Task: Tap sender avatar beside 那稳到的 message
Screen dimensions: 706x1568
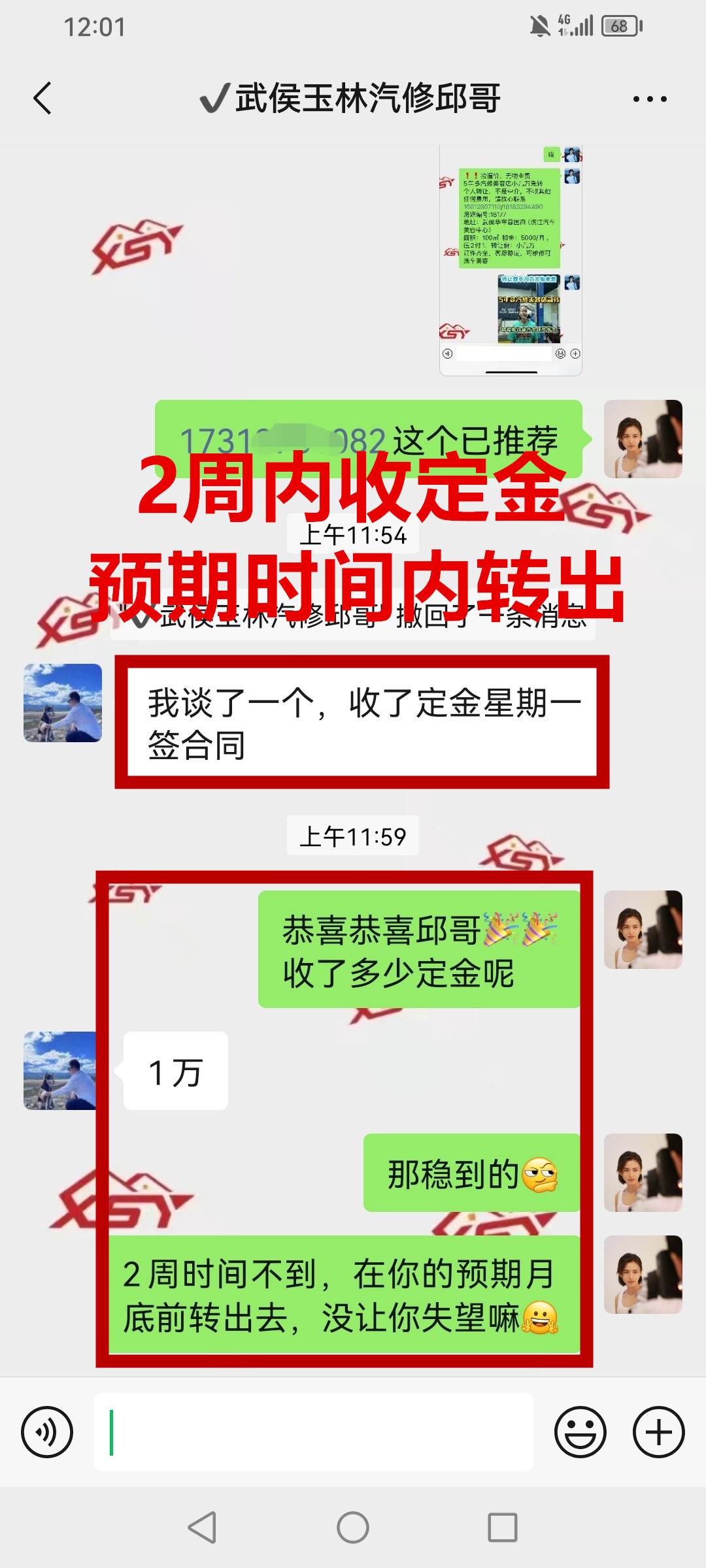Action: [x=643, y=1173]
